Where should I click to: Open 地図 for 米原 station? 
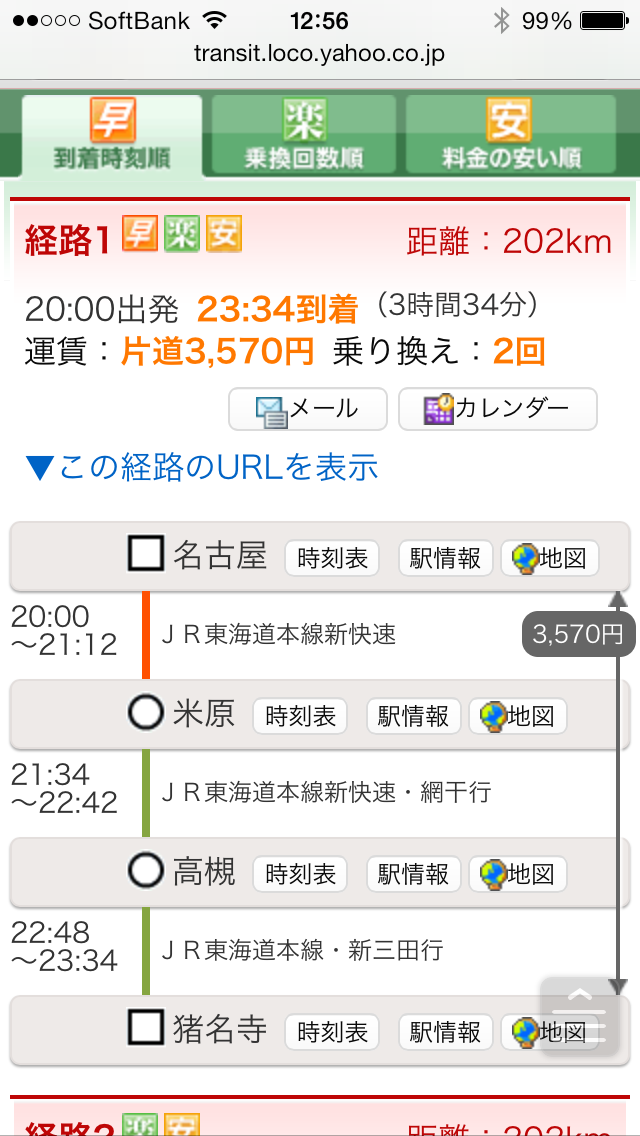(517, 716)
